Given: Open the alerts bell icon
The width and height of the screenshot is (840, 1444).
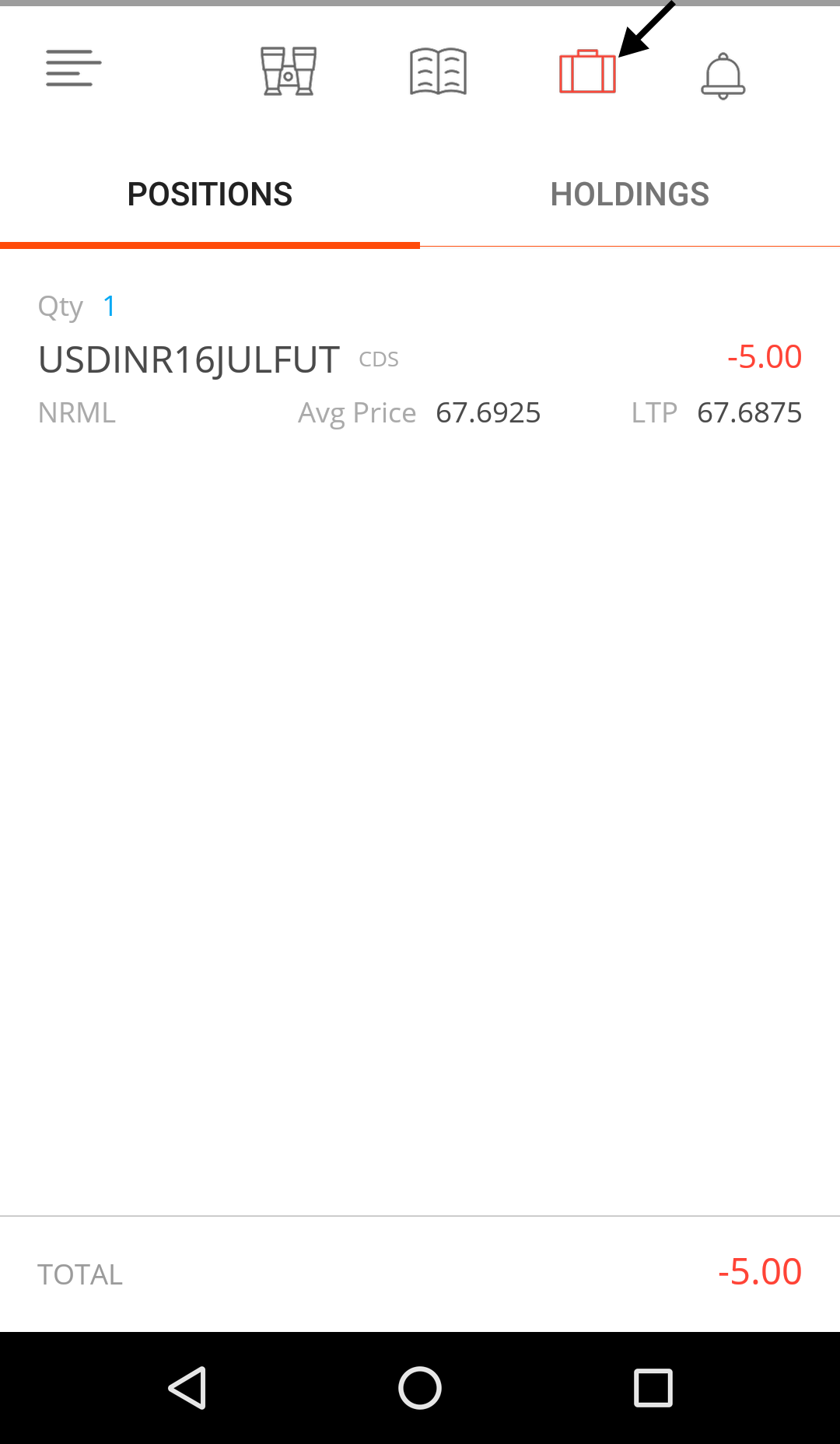Looking at the screenshot, I should (x=723, y=75).
